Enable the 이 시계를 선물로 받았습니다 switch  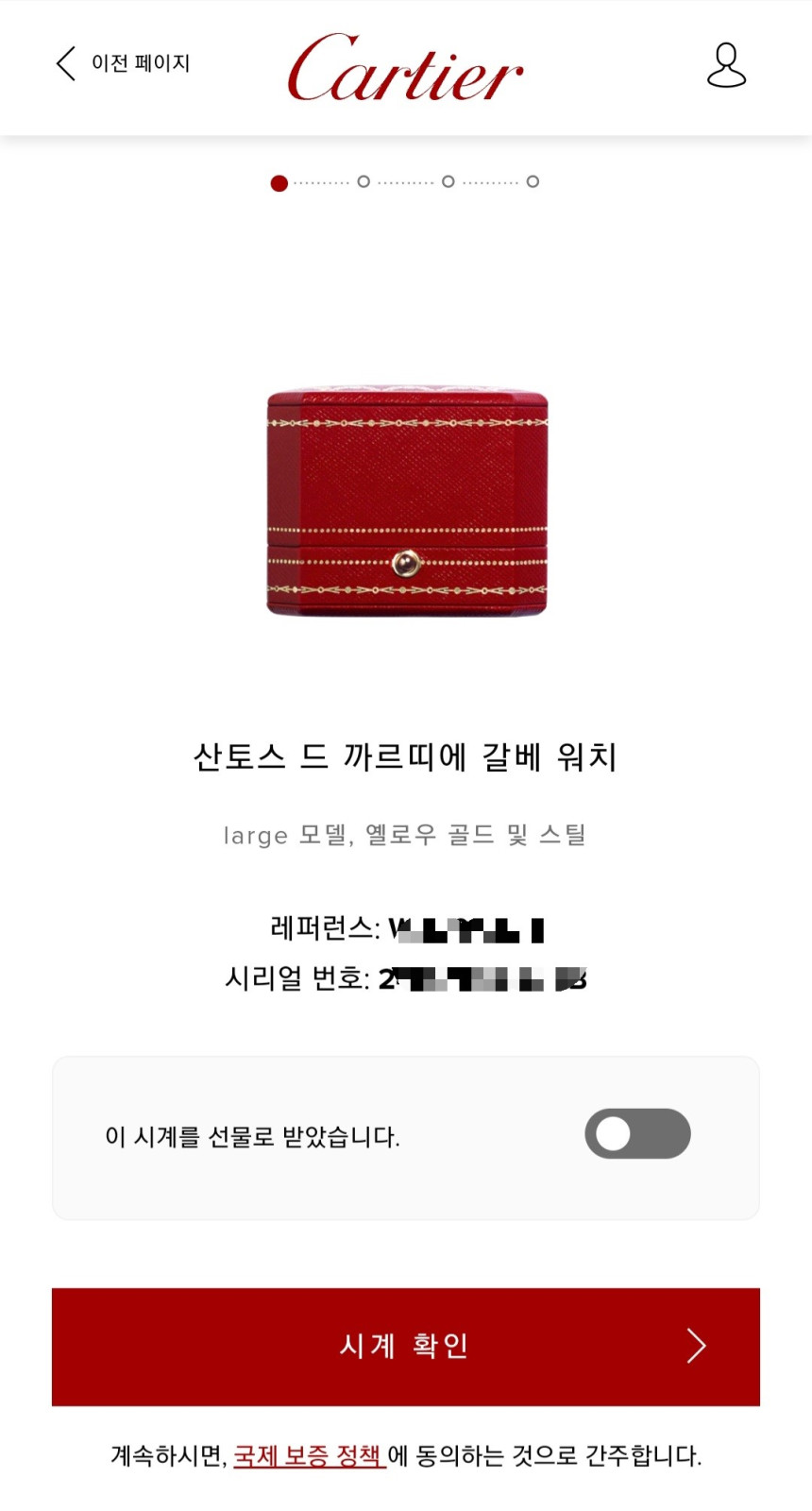(x=637, y=1133)
